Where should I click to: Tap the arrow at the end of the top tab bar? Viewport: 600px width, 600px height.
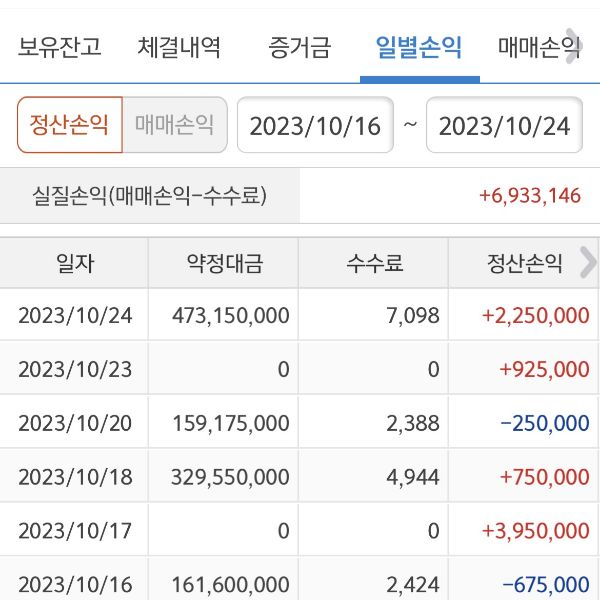(x=573, y=47)
